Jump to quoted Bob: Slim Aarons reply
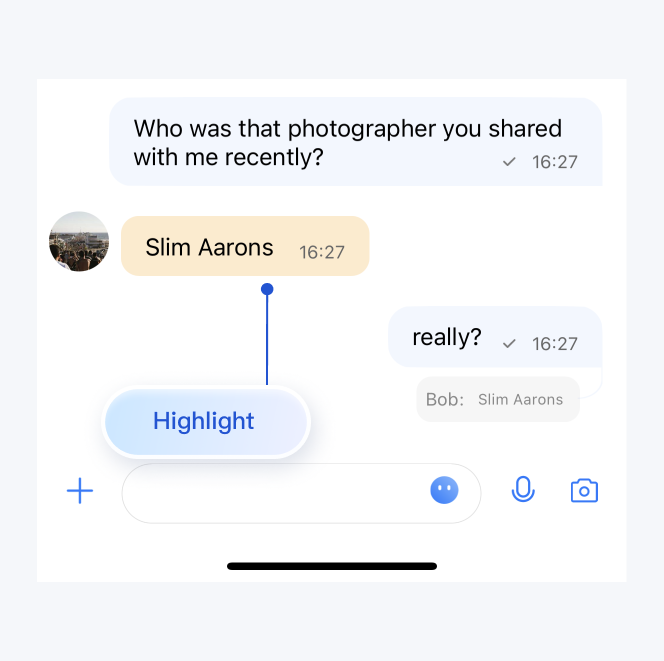The width and height of the screenshot is (664, 661). tap(498, 400)
